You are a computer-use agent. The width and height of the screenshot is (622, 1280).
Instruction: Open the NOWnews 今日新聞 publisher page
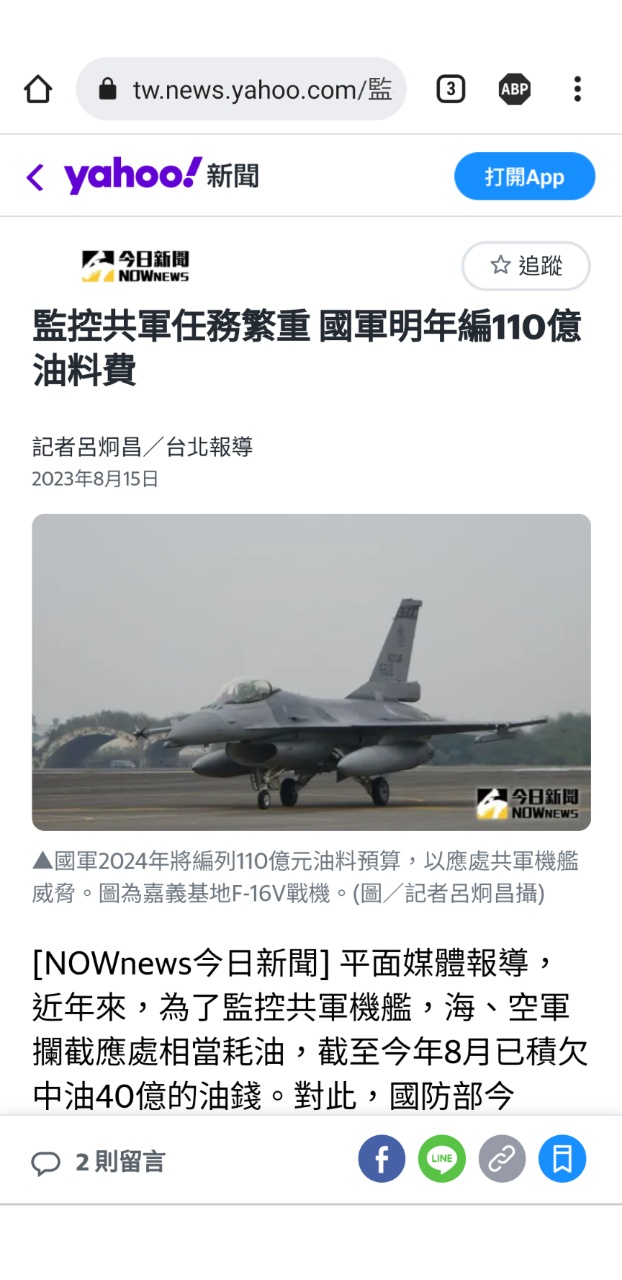135,266
